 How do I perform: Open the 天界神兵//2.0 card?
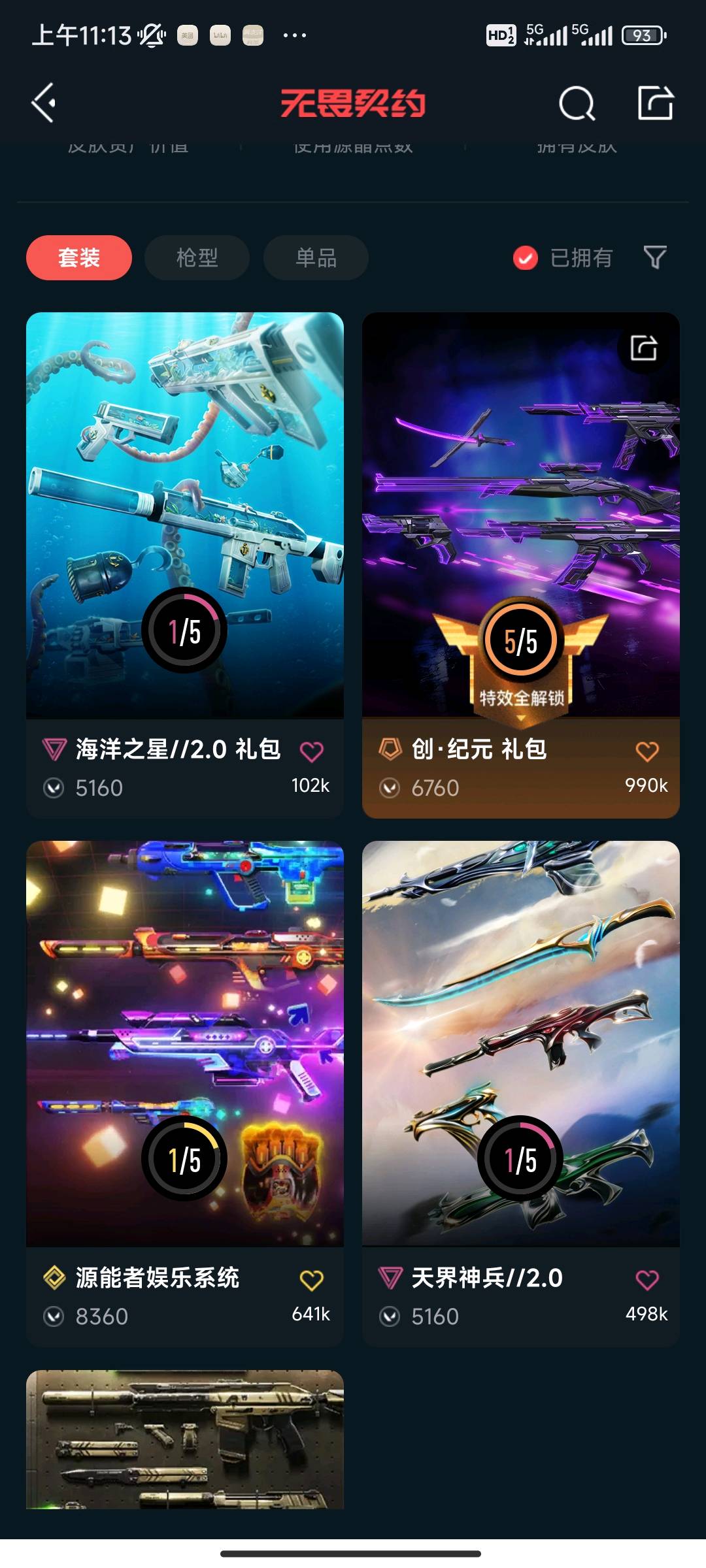click(520, 1045)
